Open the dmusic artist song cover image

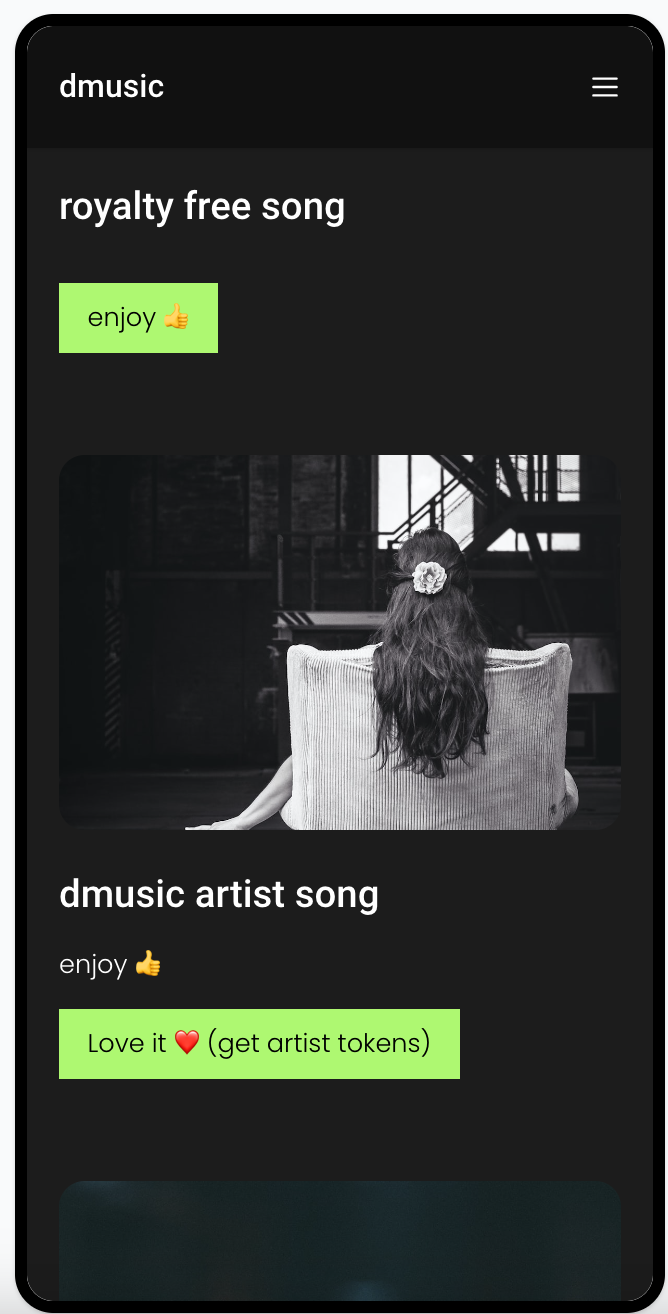click(340, 642)
